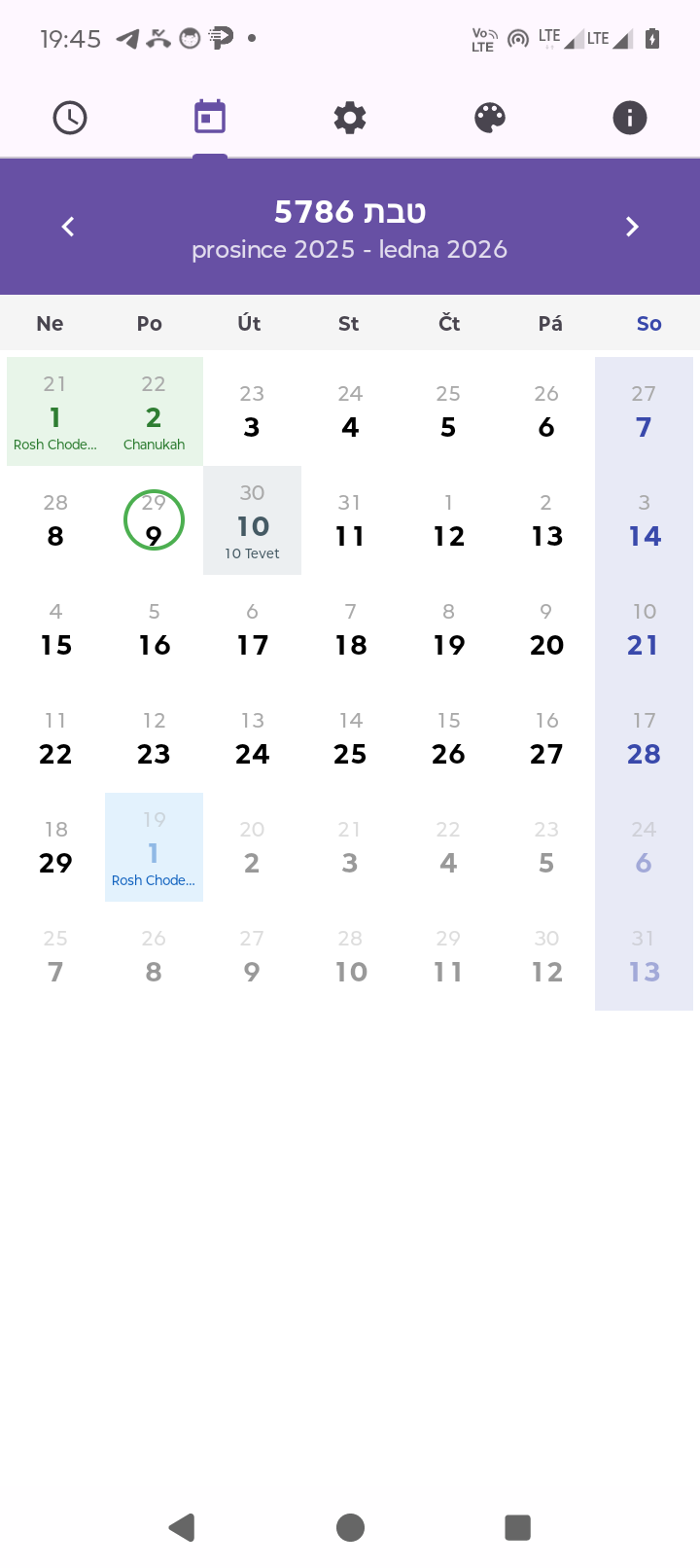
Task: Select 29 Tevet, January 18
Action: point(55,847)
